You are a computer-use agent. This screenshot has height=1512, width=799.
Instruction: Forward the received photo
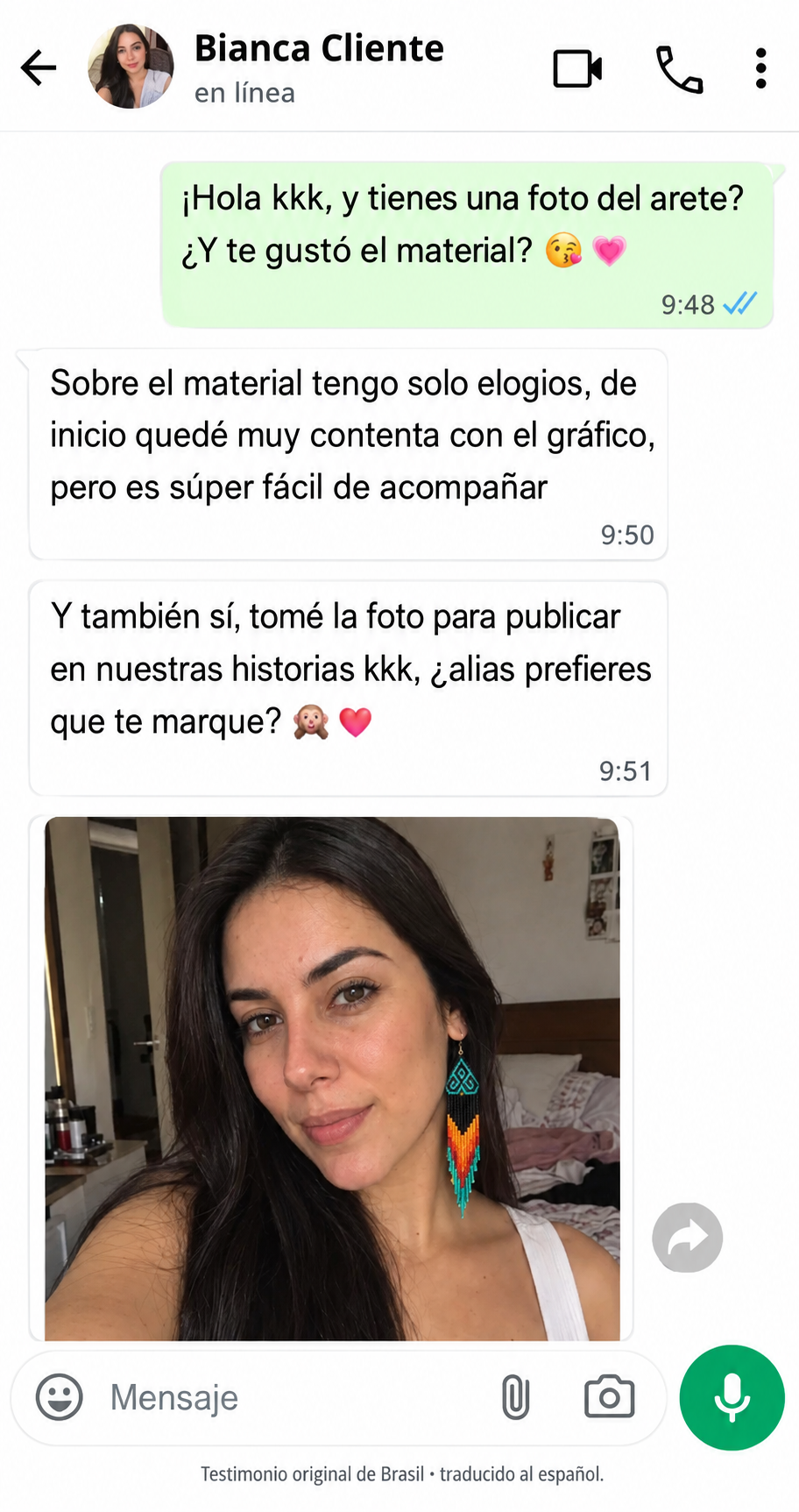(x=688, y=1238)
